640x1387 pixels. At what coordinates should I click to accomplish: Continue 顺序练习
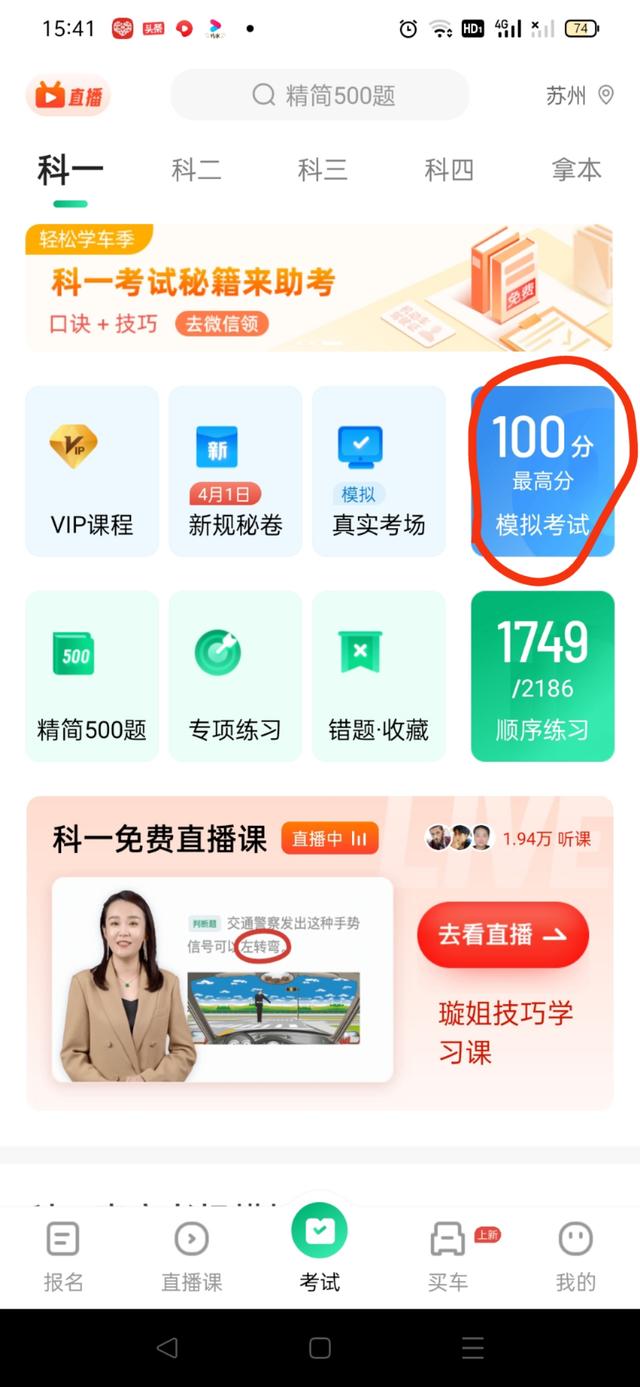click(543, 676)
